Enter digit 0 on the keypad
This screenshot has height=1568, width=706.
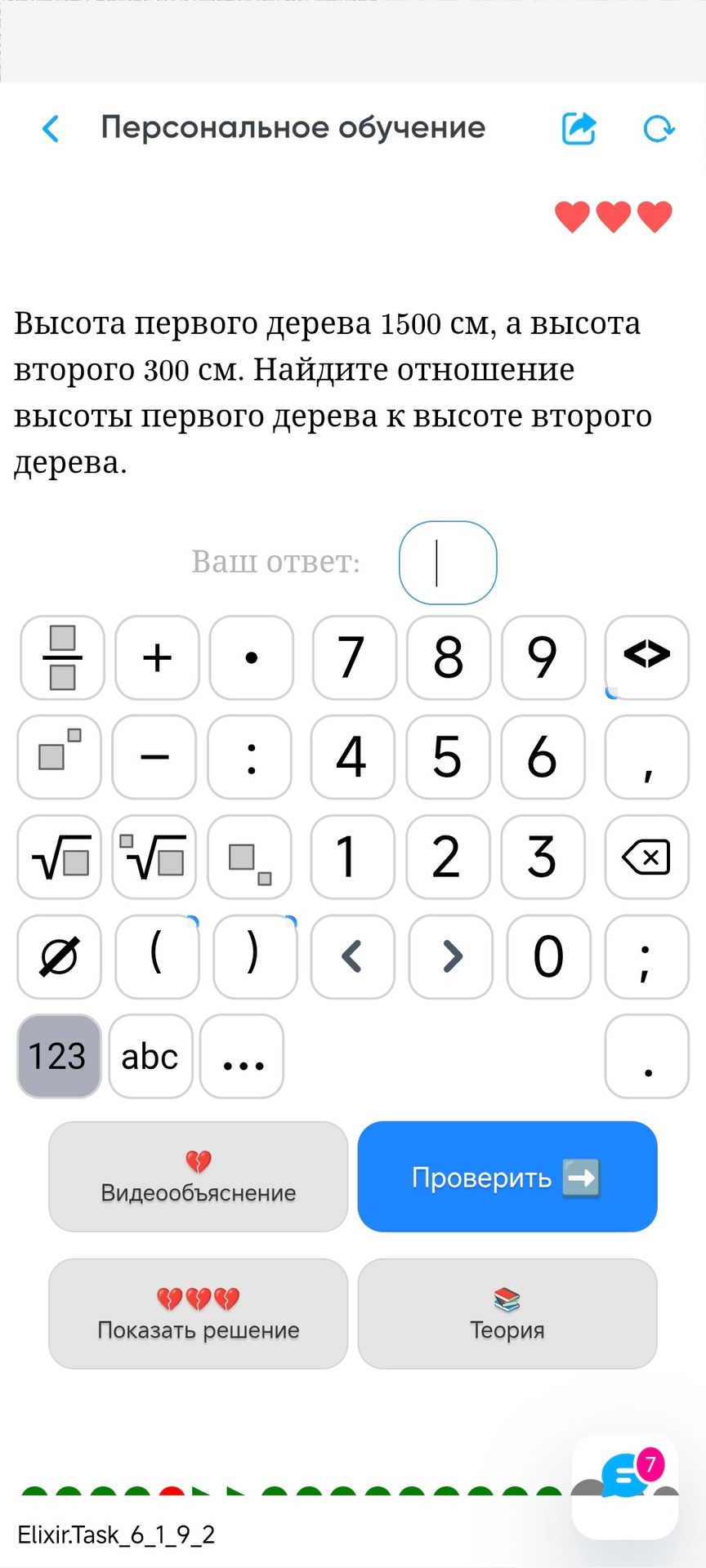click(548, 956)
